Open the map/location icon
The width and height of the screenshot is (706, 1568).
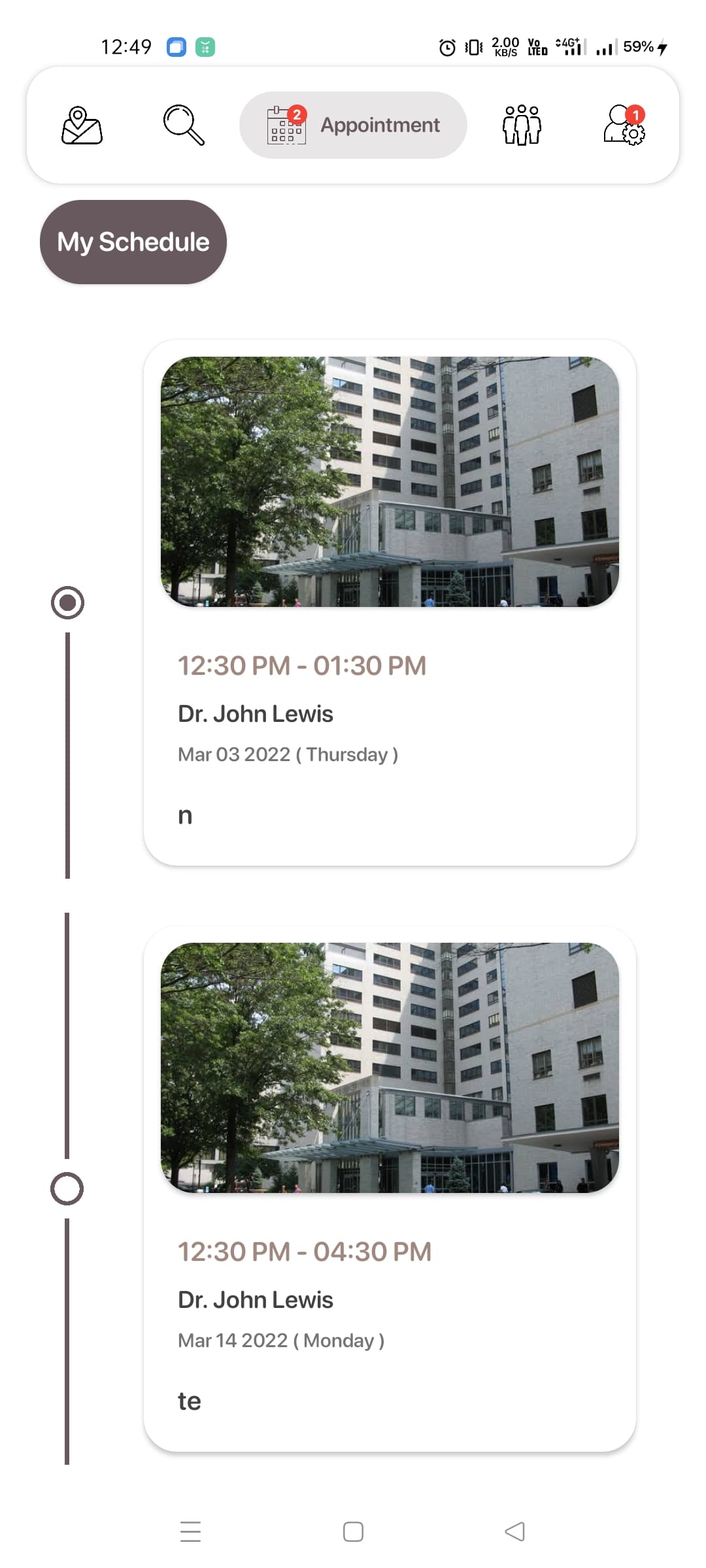[82, 125]
